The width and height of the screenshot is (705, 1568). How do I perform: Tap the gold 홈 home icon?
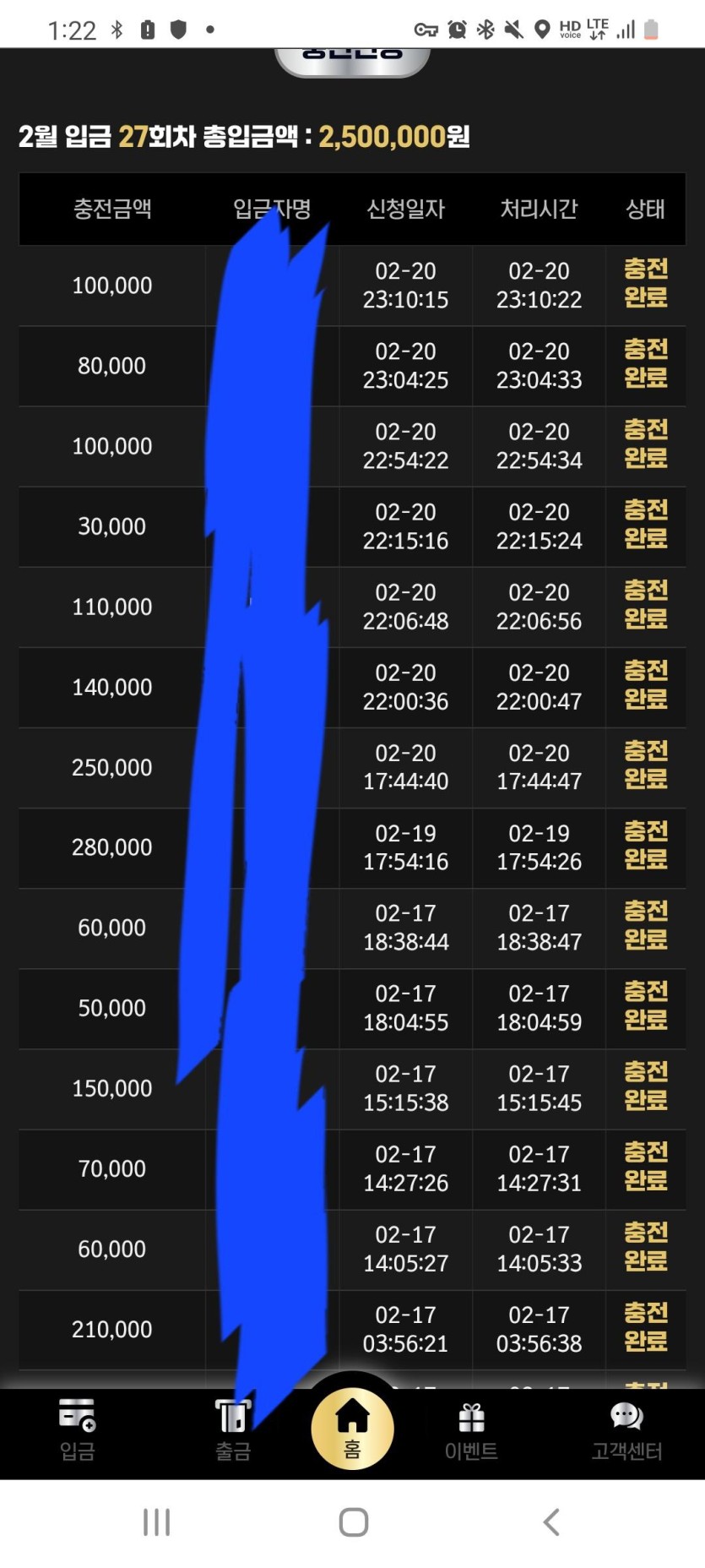click(352, 1428)
